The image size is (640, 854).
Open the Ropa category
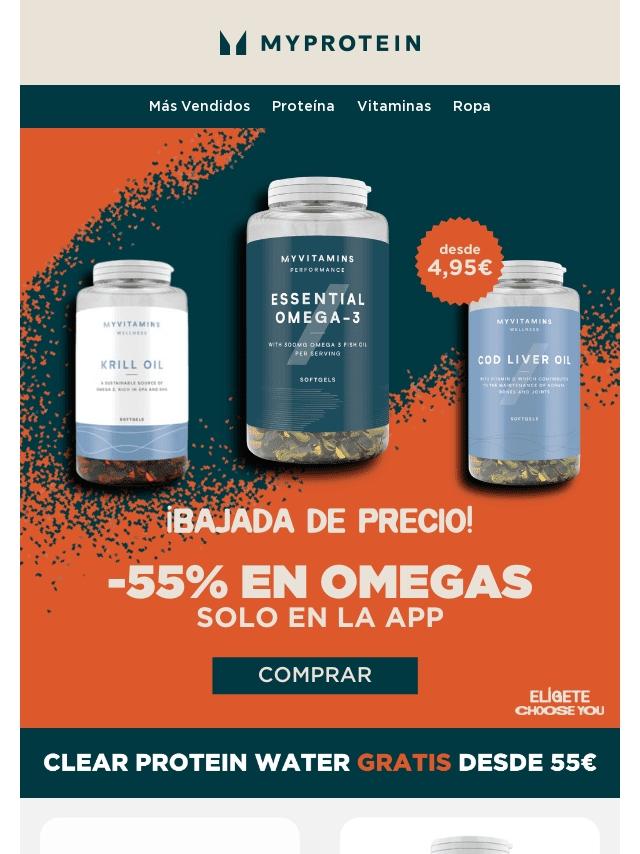(x=471, y=106)
